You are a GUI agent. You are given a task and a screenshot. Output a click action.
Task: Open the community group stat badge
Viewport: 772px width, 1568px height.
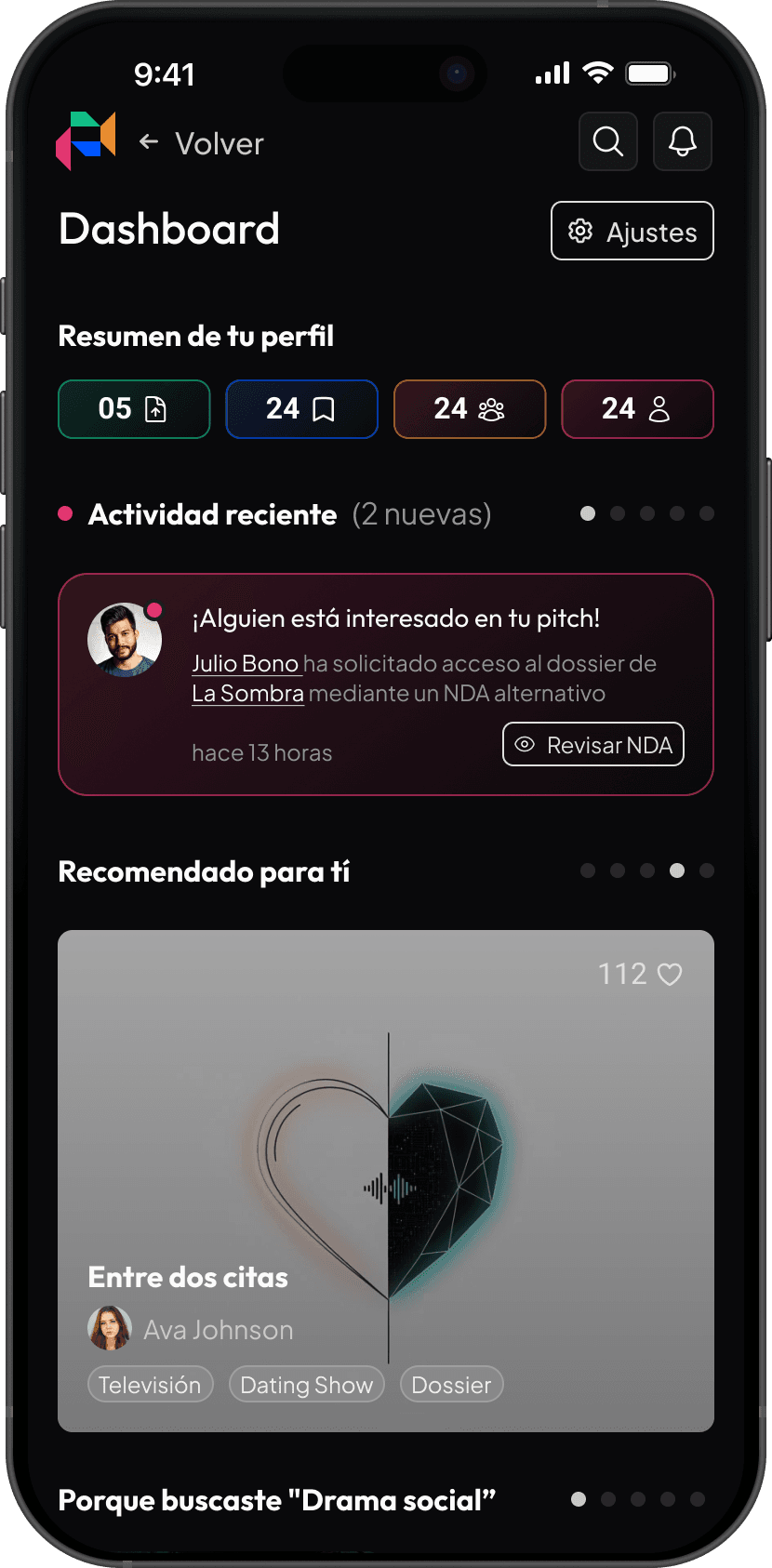(470, 409)
